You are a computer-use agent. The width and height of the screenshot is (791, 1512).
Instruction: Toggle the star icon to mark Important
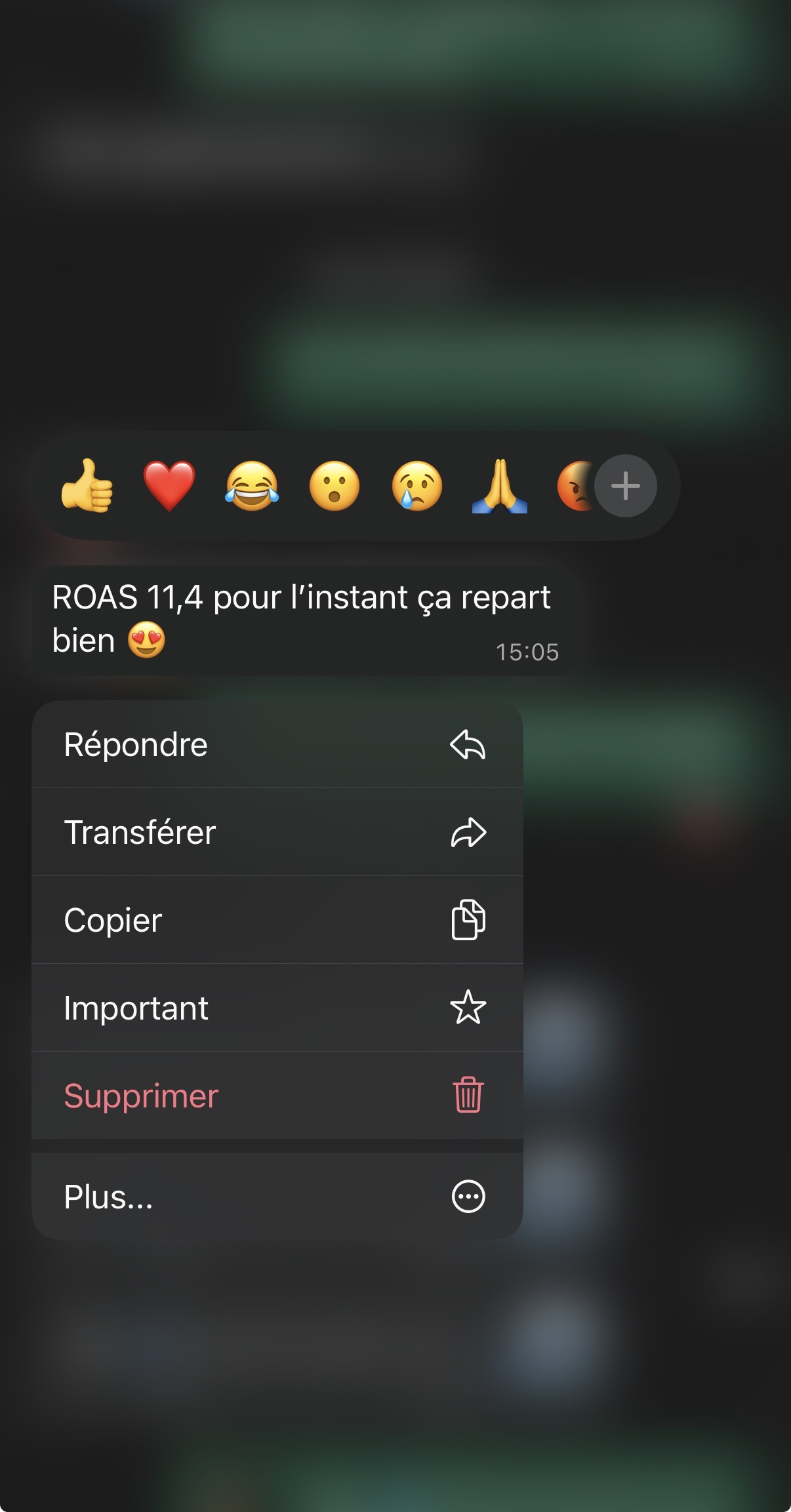(x=468, y=1008)
